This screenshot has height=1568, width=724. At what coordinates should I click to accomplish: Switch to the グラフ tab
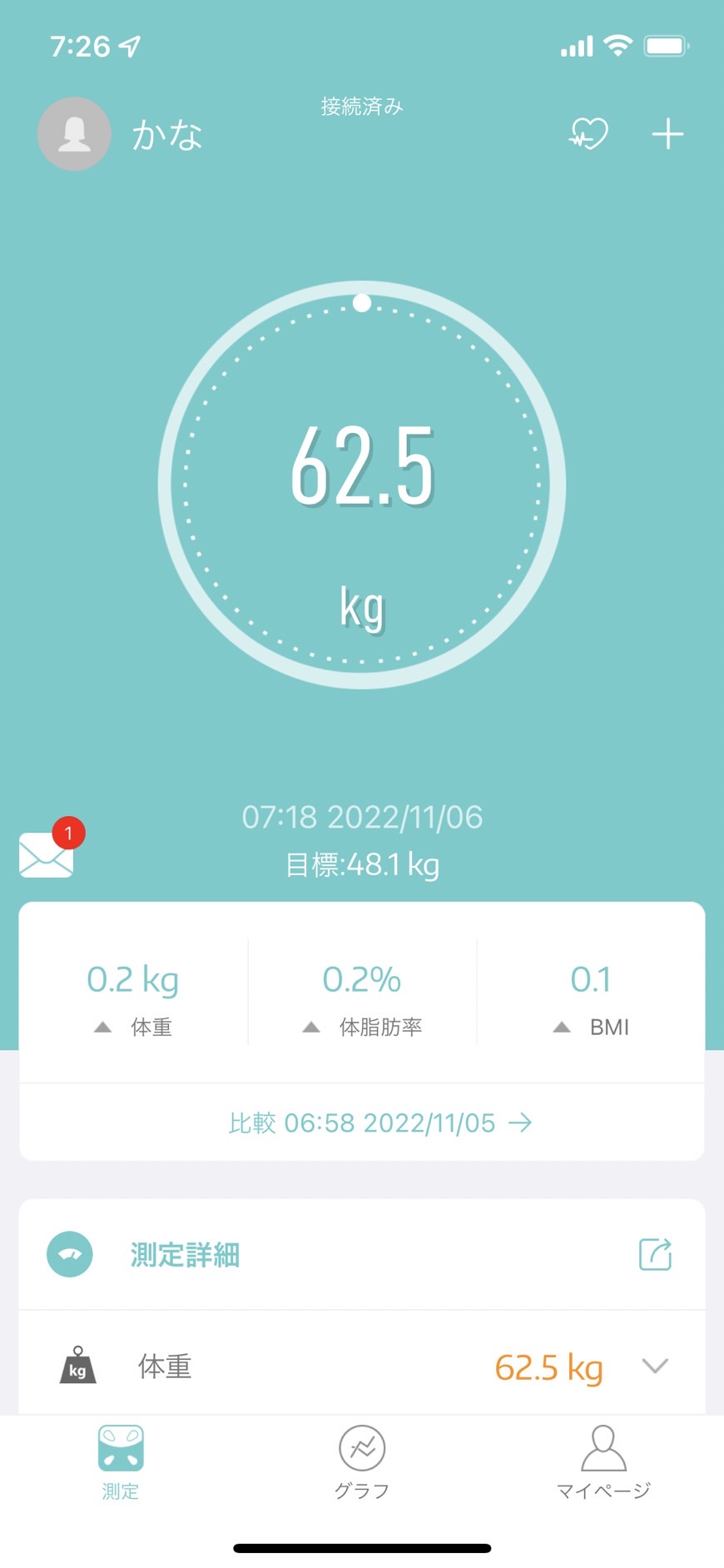pyautogui.click(x=362, y=1463)
